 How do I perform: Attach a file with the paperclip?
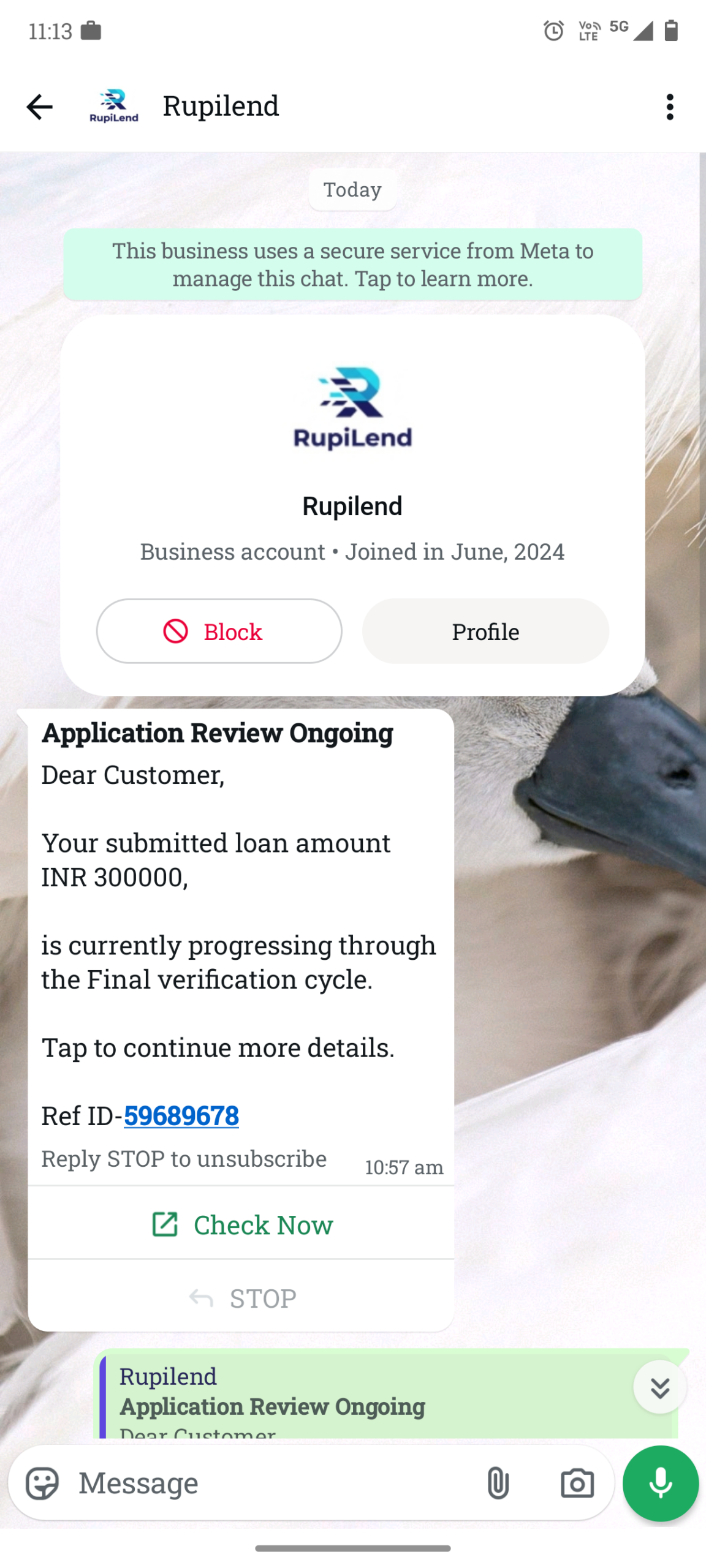pos(498,1483)
